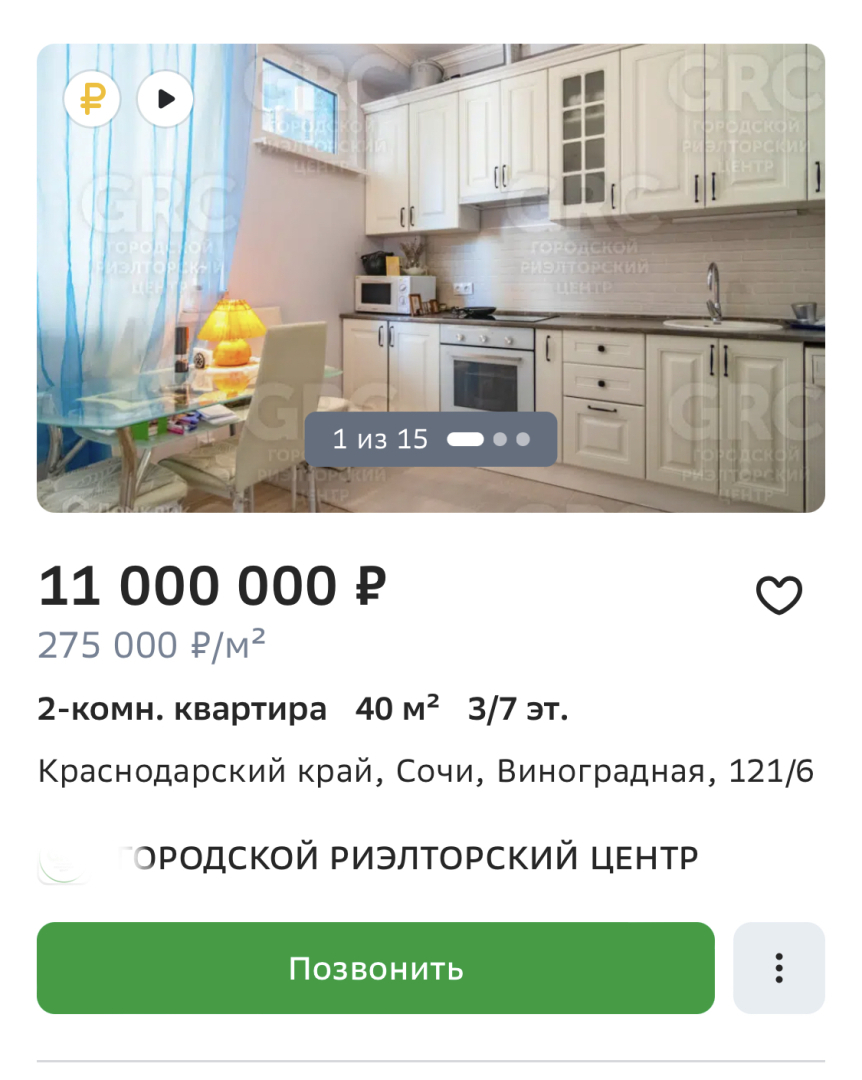Tap the Позвонить call button
The image size is (862, 1080).
(x=375, y=968)
